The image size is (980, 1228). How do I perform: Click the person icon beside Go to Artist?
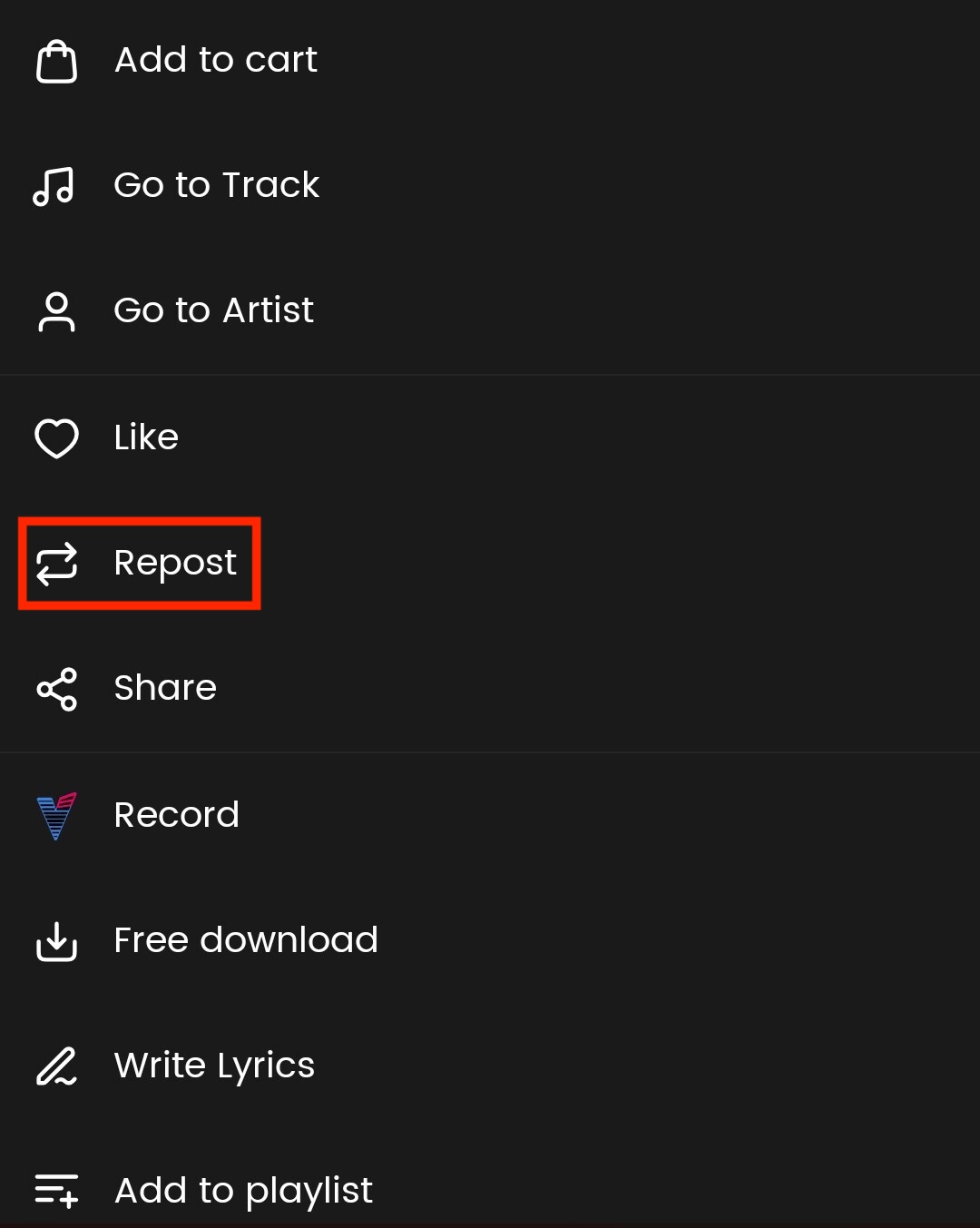[x=56, y=311]
